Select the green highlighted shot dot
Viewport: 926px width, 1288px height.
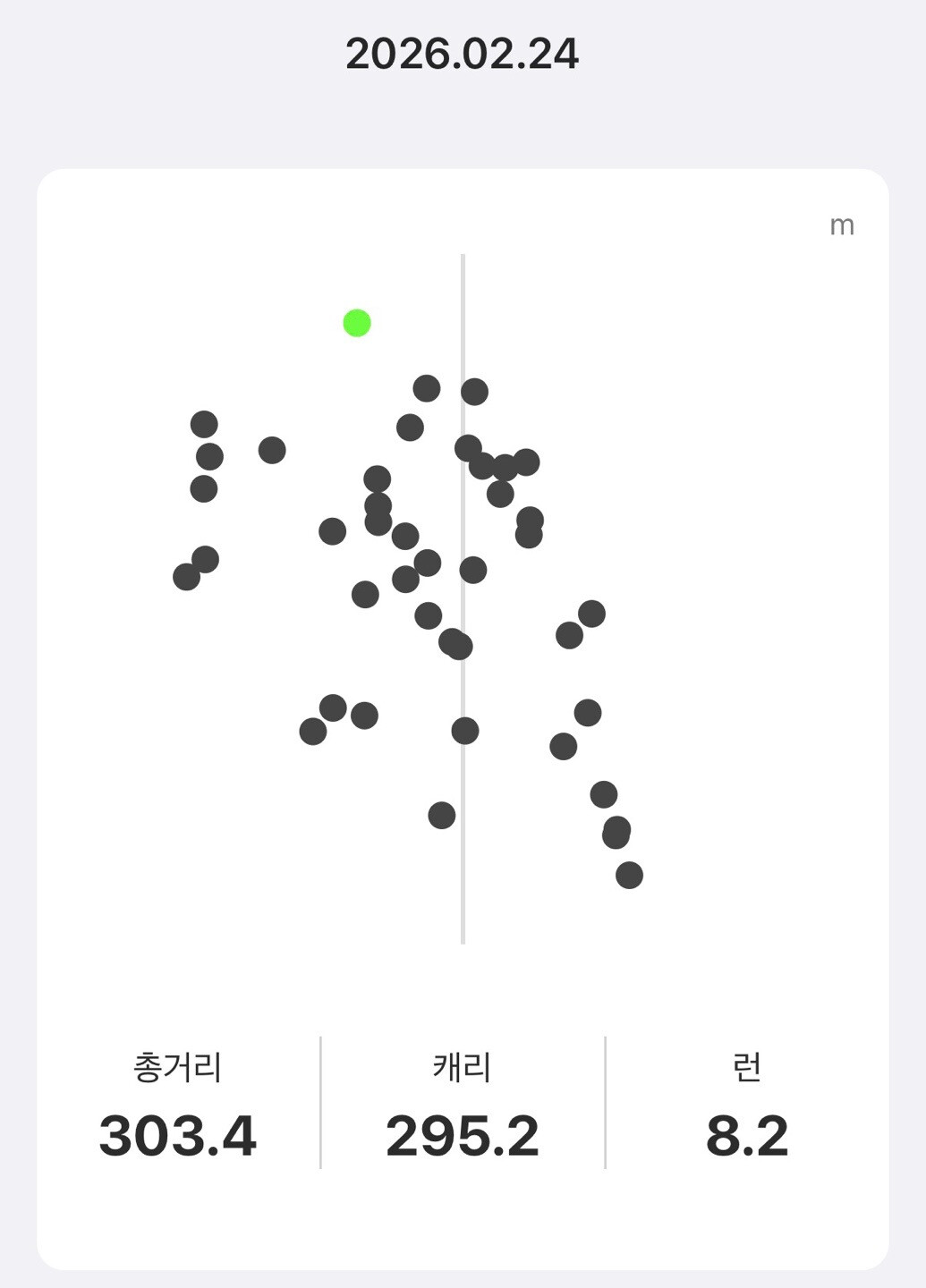[357, 323]
